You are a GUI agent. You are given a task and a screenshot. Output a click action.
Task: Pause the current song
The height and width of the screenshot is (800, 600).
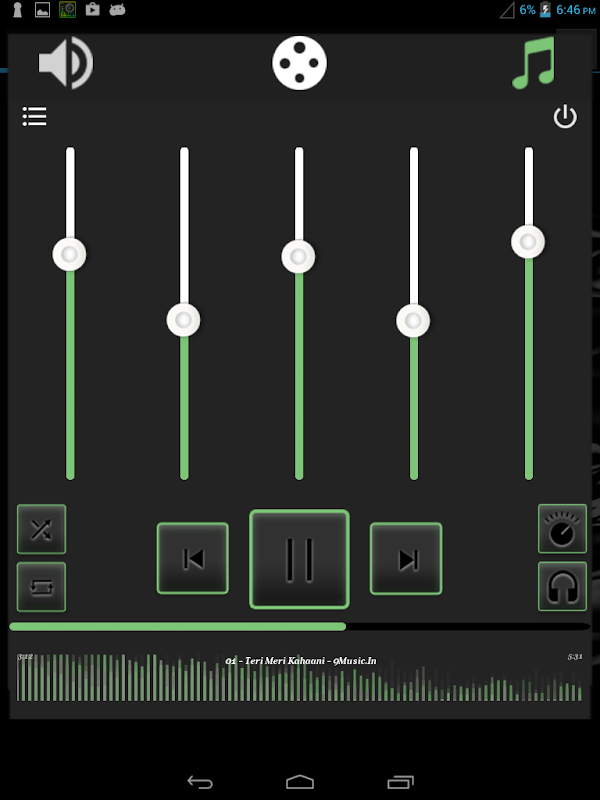click(299, 559)
